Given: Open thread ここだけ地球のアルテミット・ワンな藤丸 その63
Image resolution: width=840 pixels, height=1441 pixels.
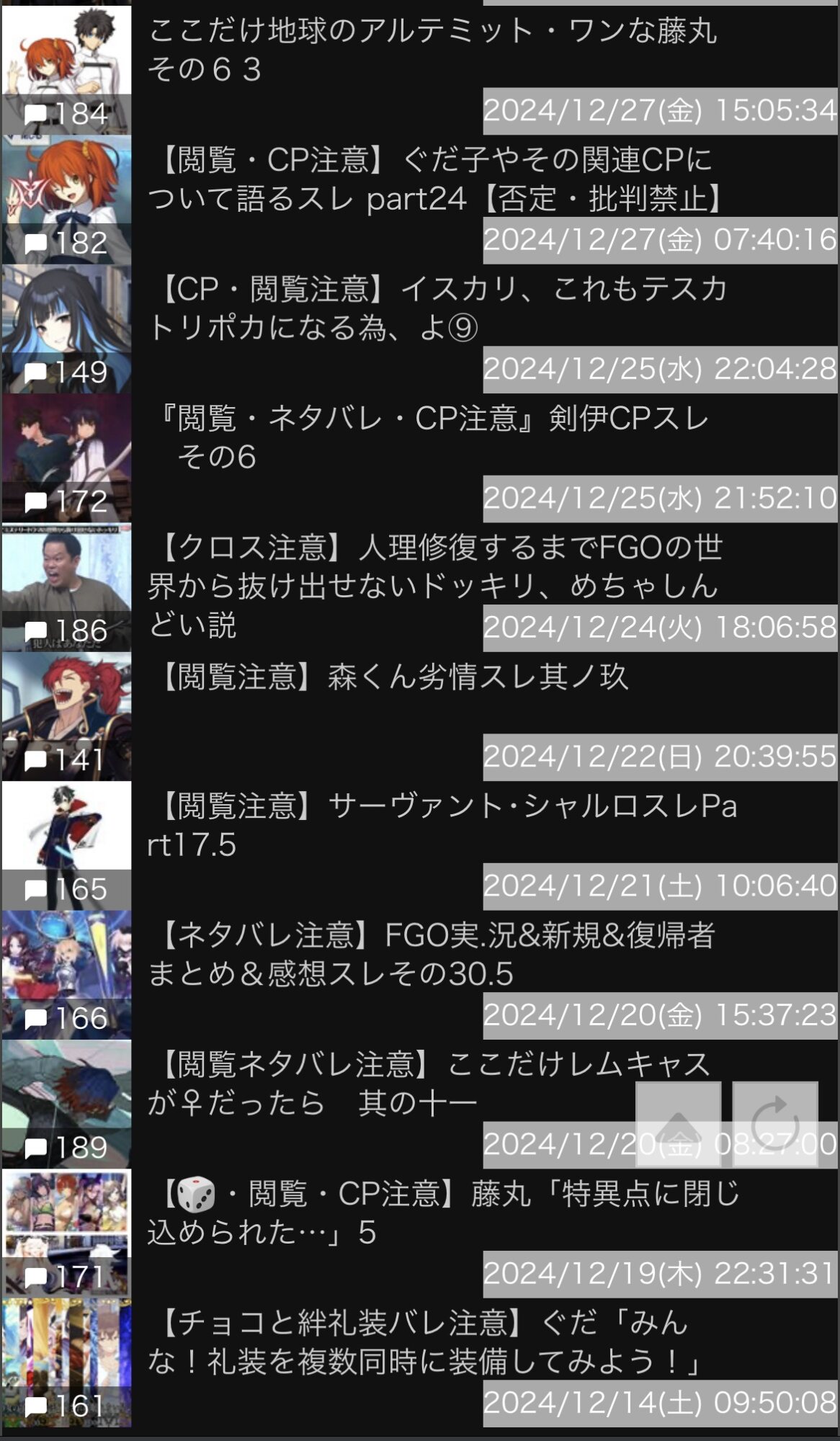Looking at the screenshot, I should pyautogui.click(x=432, y=50).
